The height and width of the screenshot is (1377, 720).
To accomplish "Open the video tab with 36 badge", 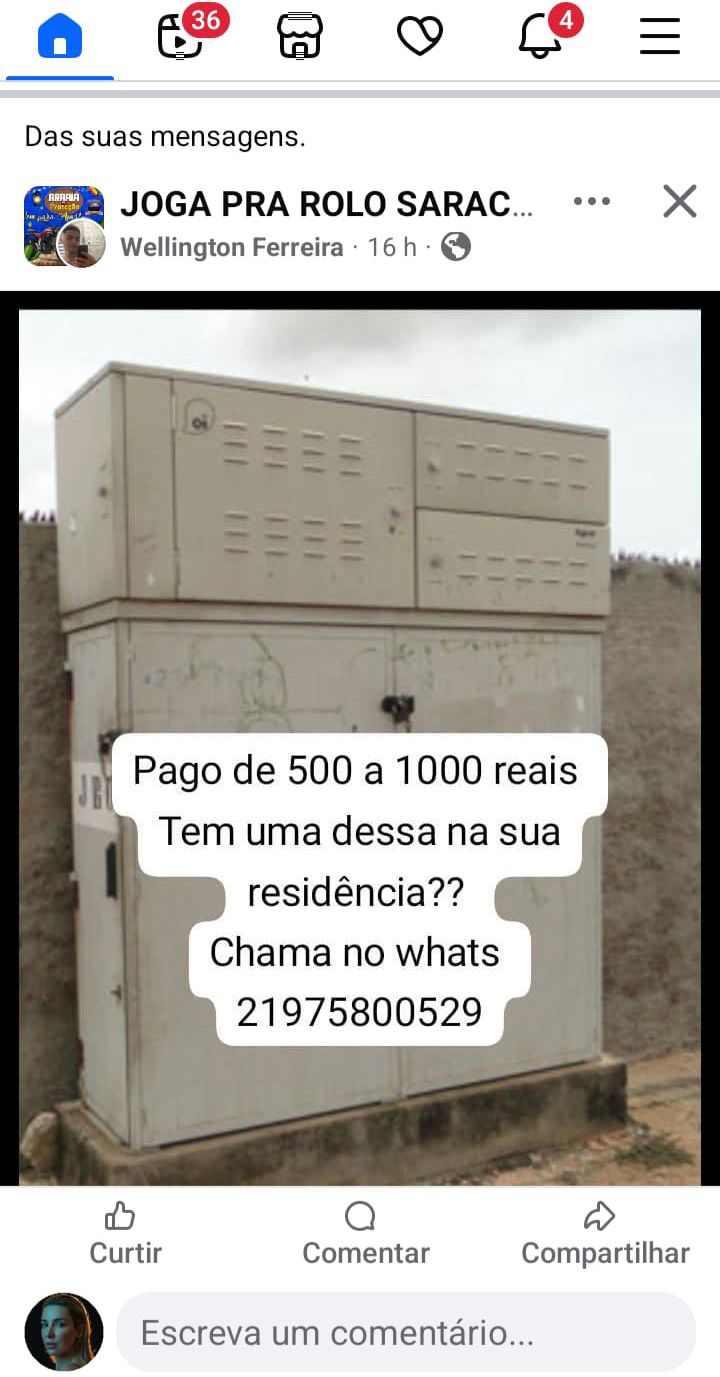I will click(181, 39).
